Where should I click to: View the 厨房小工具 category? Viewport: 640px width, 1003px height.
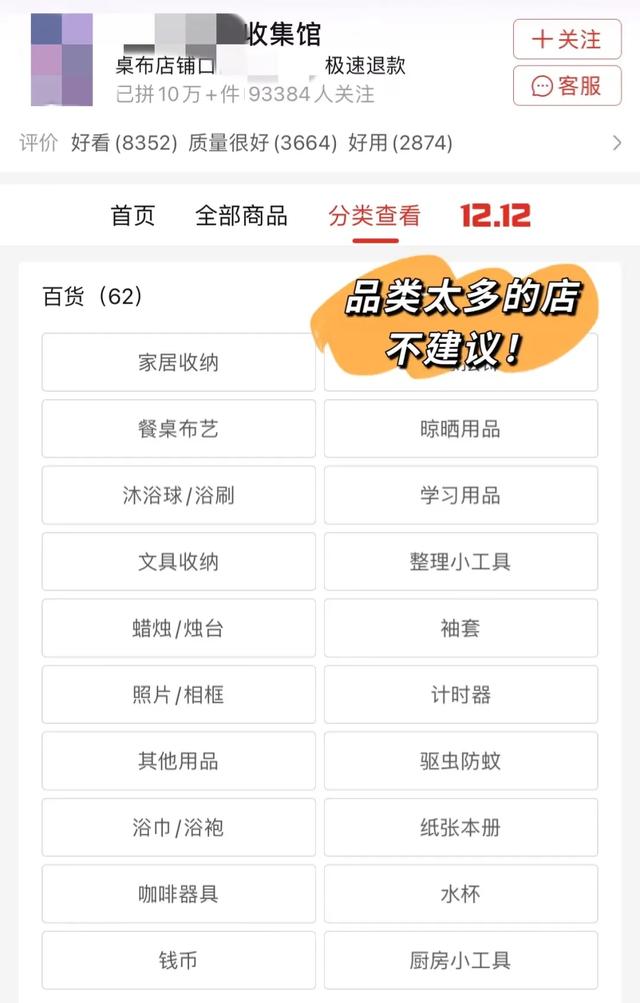460,960
